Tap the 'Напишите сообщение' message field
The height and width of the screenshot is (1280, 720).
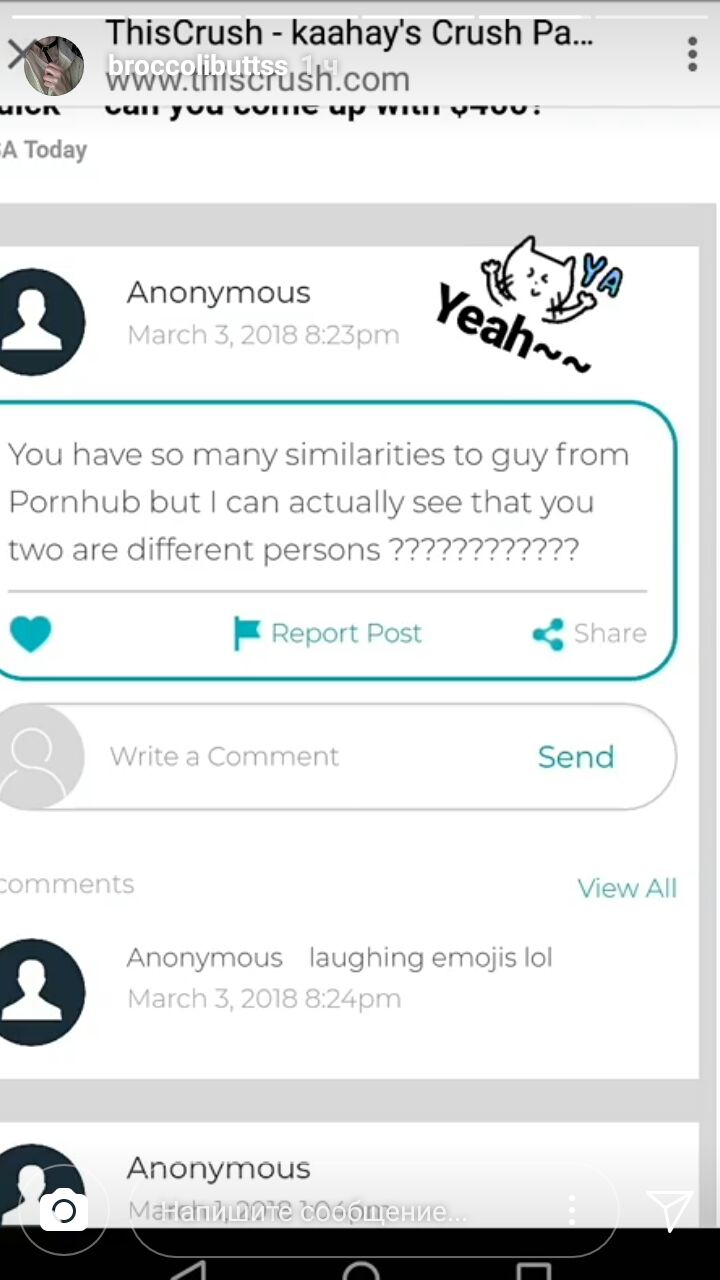330,1212
